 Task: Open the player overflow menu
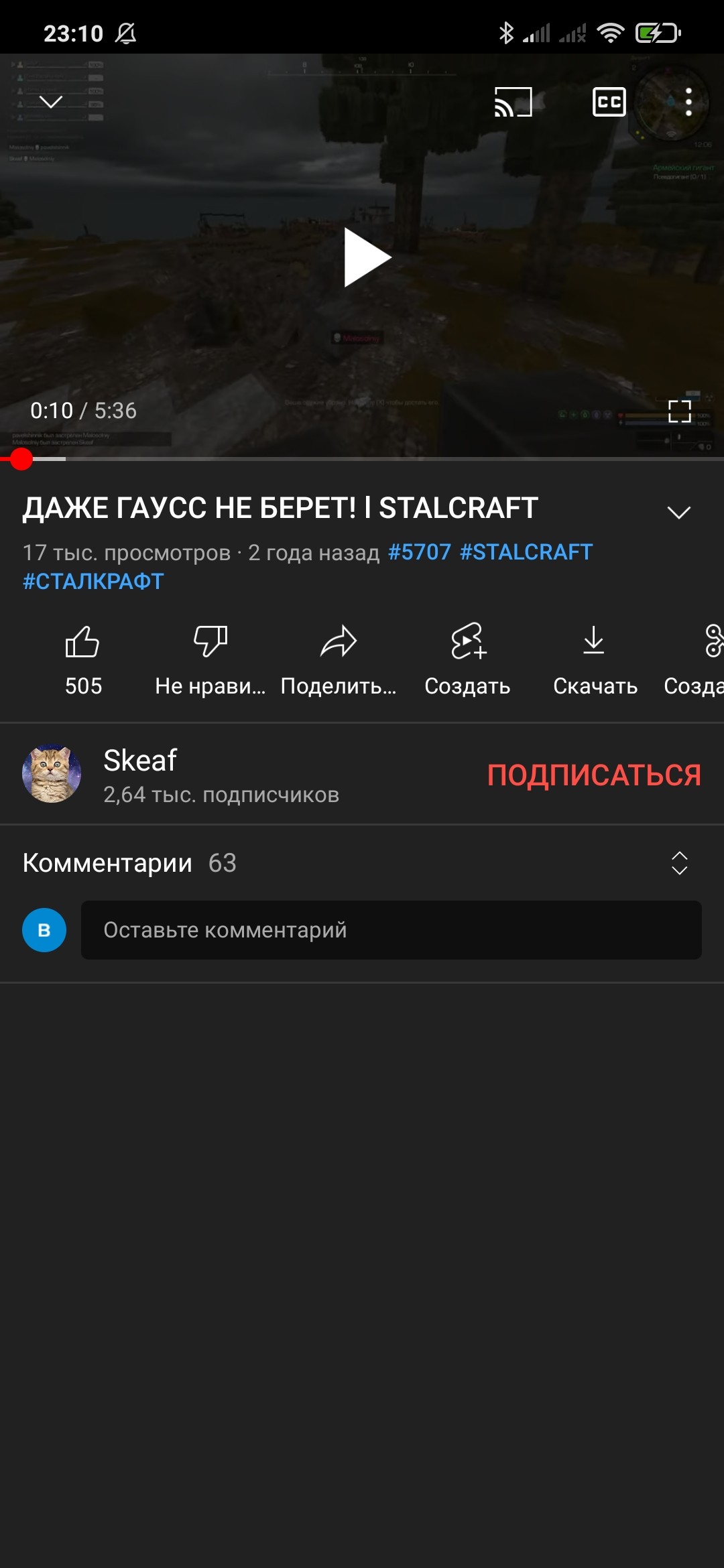click(x=688, y=102)
